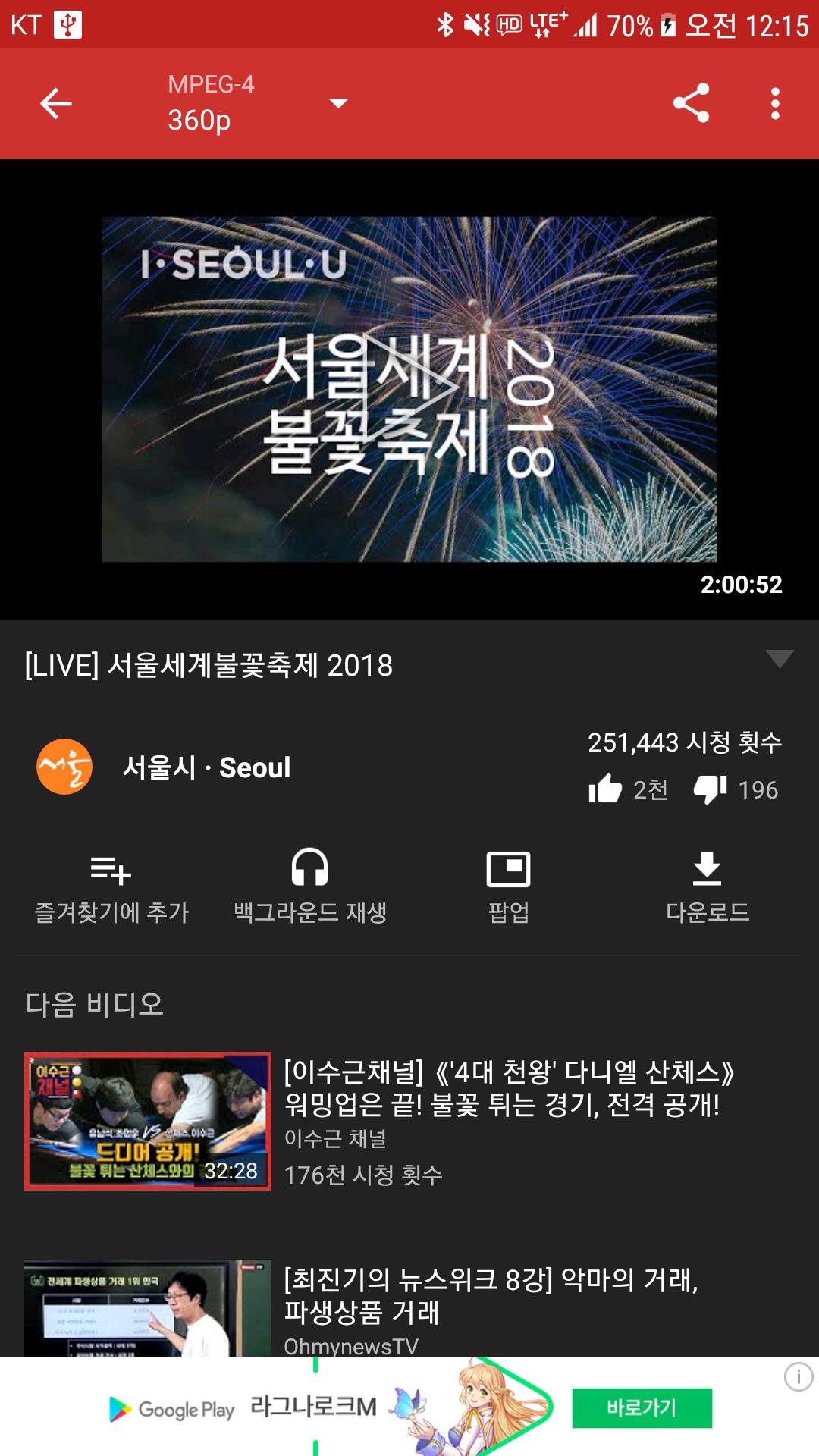Tap 바로가기 on the 라그나로크M ad
The image size is (819, 1456).
(x=642, y=1407)
